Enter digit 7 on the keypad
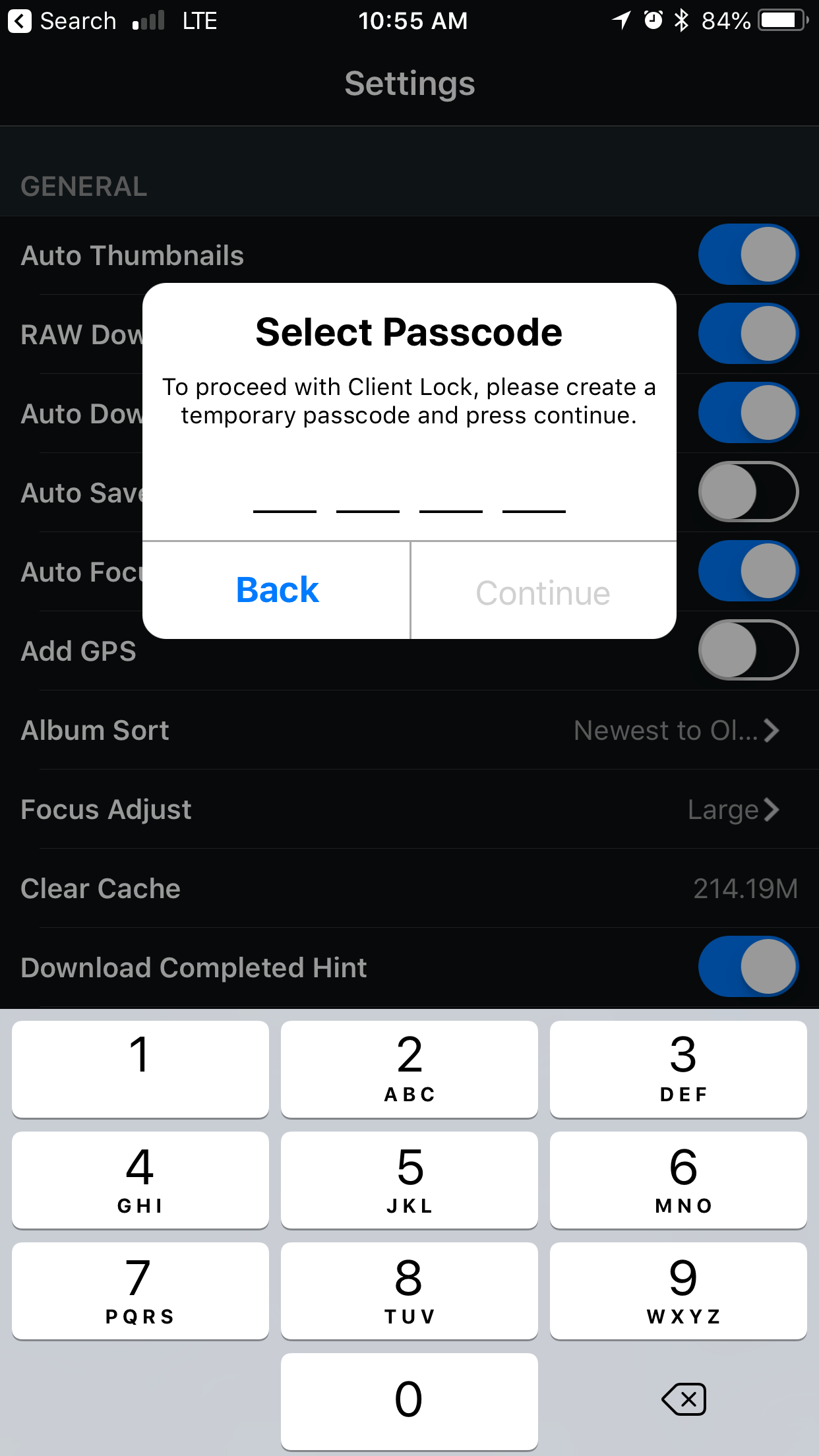 [x=140, y=1290]
